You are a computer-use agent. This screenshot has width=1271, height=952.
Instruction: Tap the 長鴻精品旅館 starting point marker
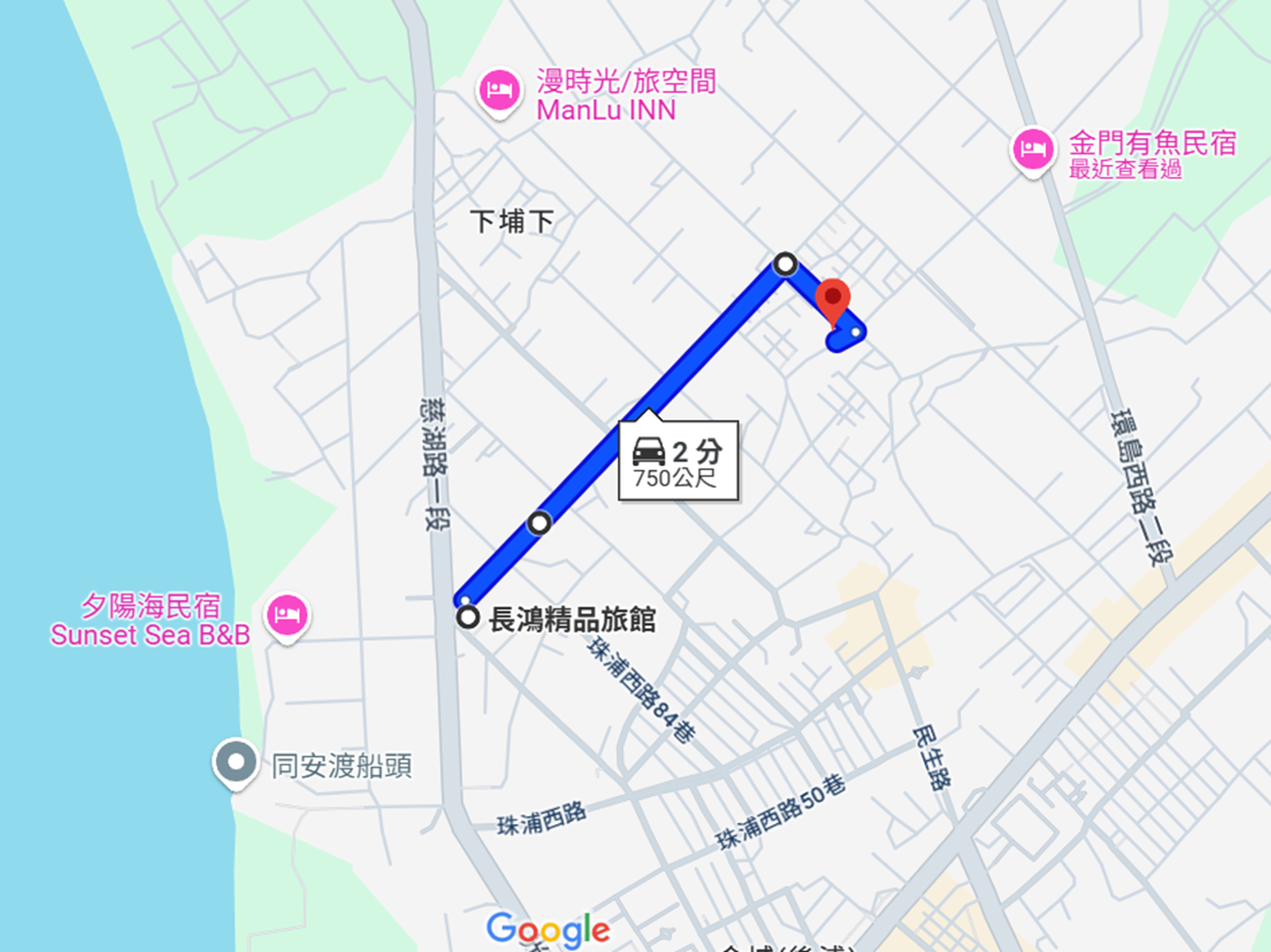tap(468, 617)
